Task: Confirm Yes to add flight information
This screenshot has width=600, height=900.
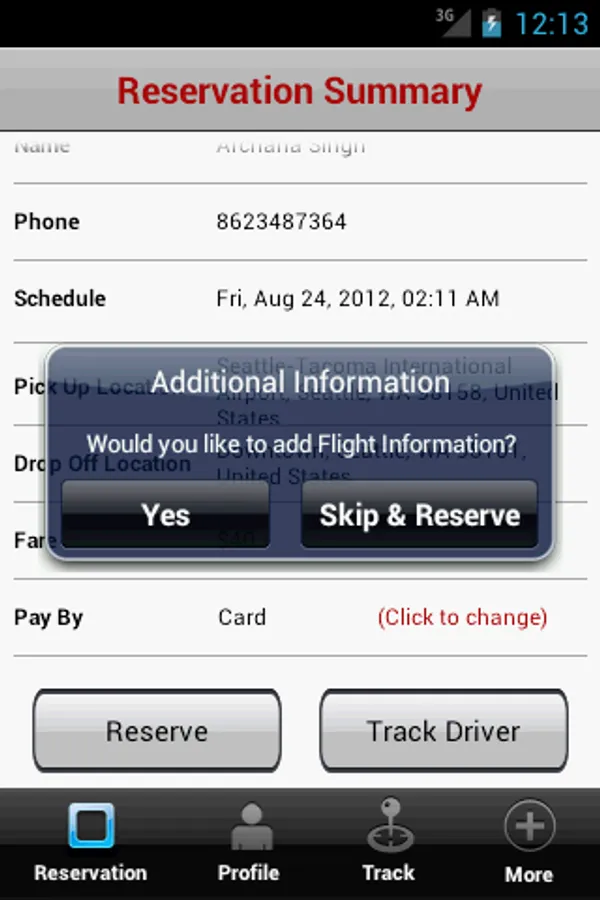Action: [x=165, y=515]
